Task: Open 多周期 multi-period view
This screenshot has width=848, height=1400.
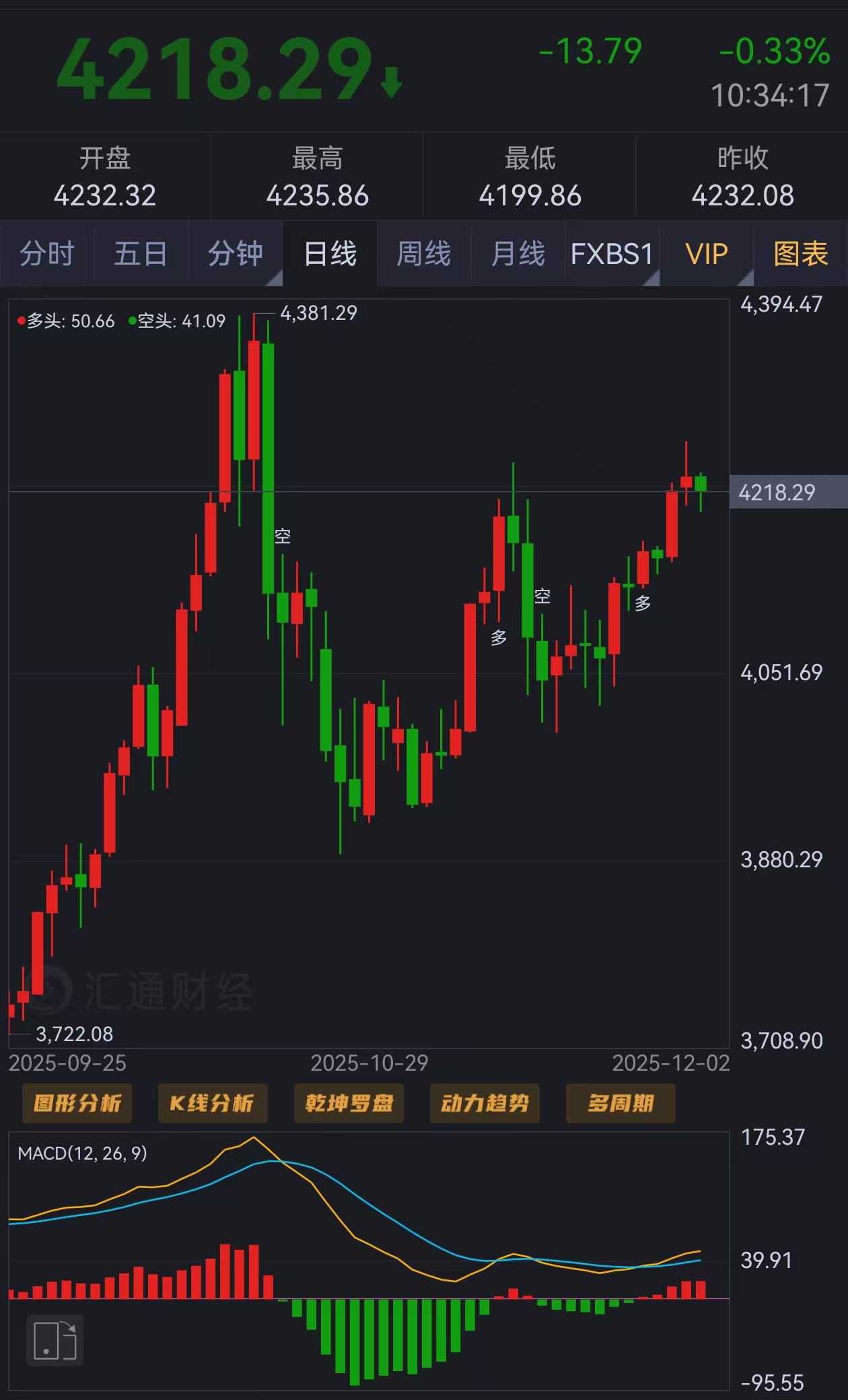Action: pos(621,1103)
